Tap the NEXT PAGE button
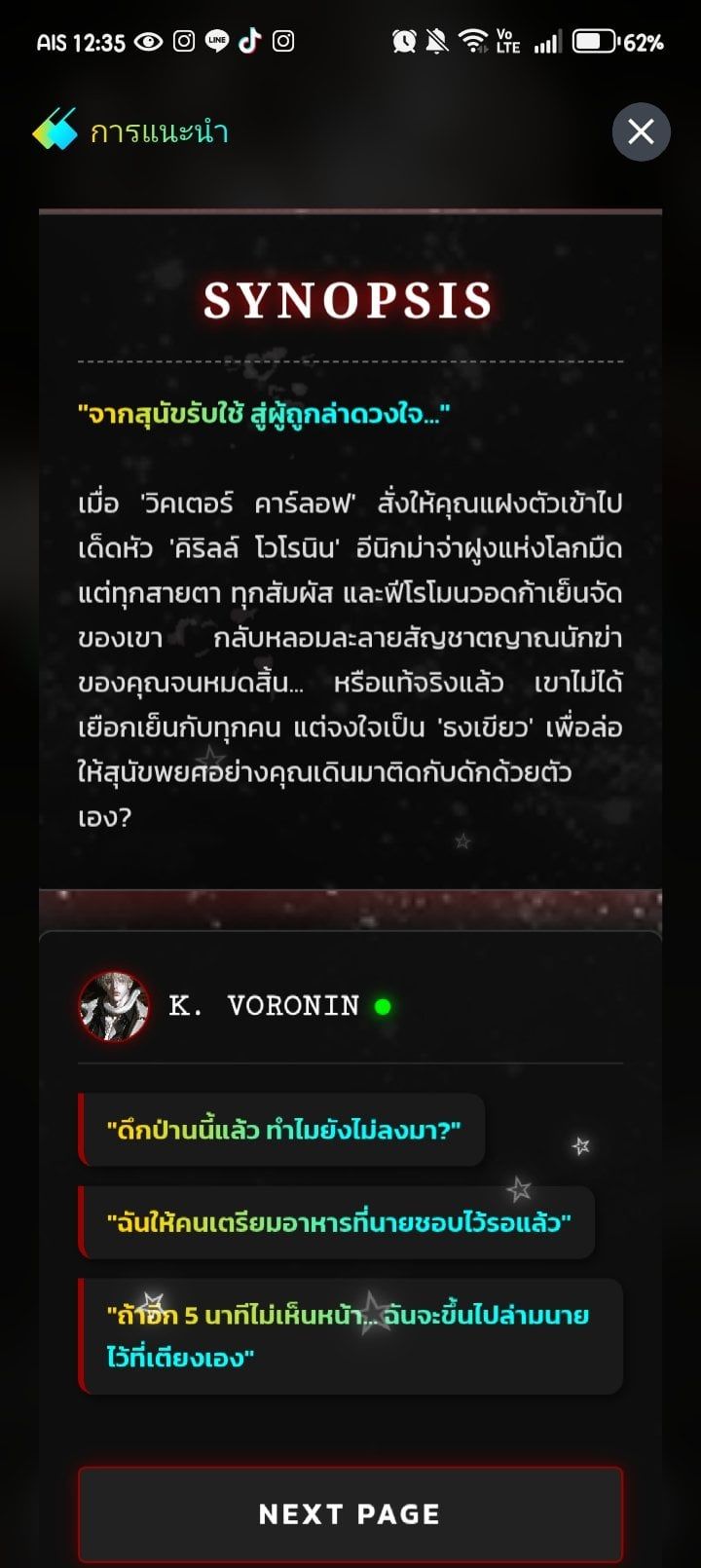 [x=350, y=1514]
